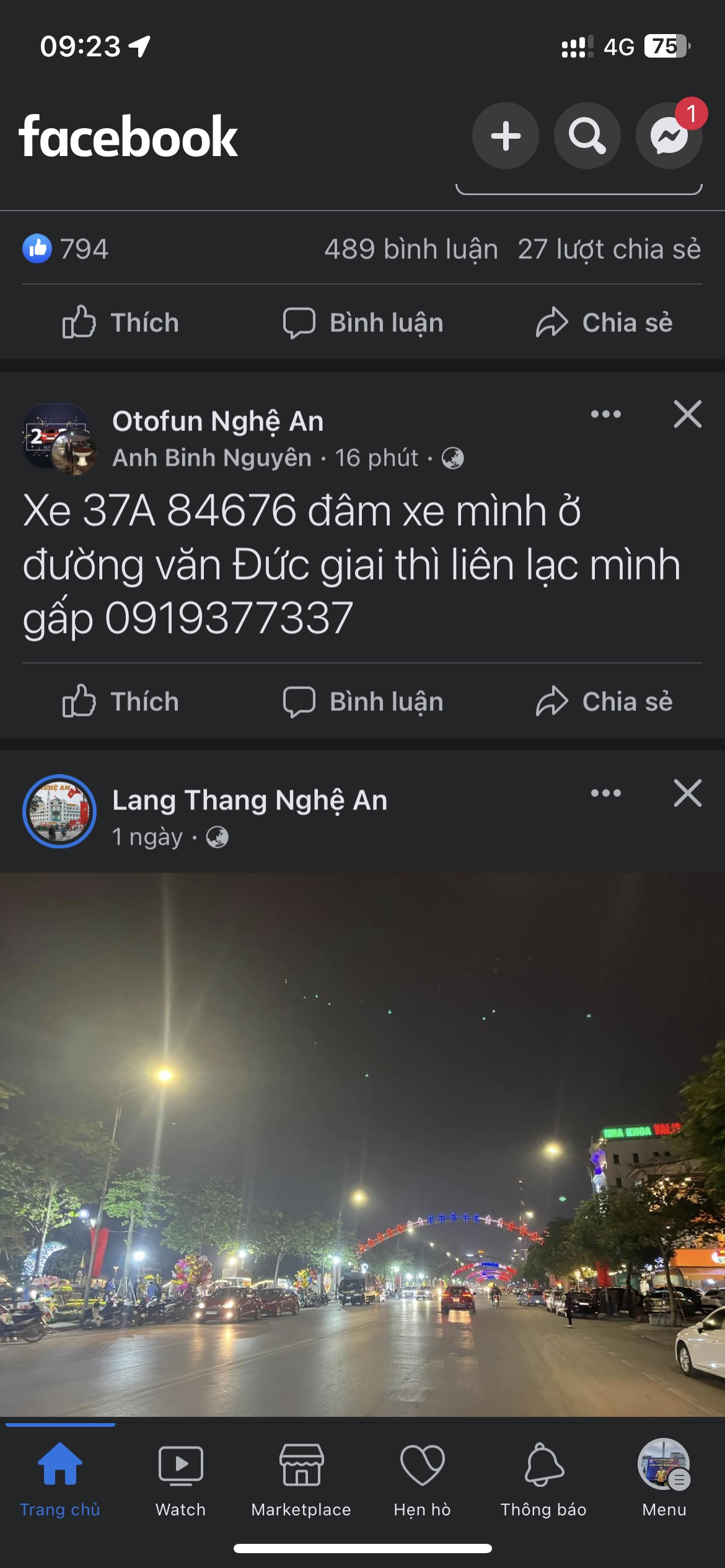Screen dimensions: 725x1568
Task: Tap the plus create button
Action: (x=505, y=136)
